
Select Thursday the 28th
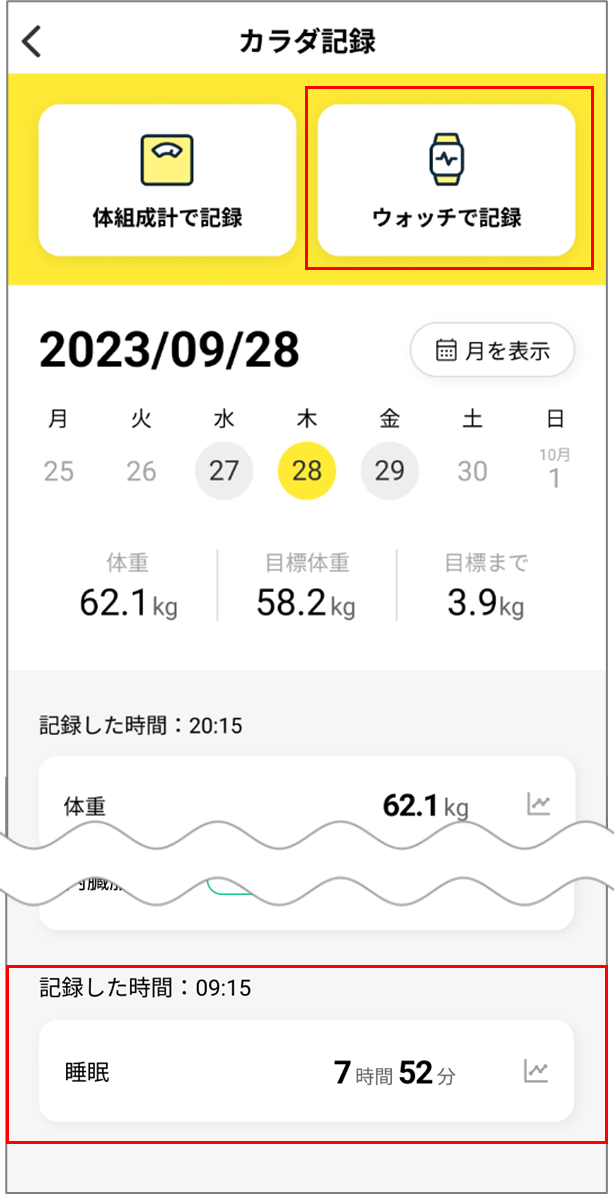tap(307, 471)
